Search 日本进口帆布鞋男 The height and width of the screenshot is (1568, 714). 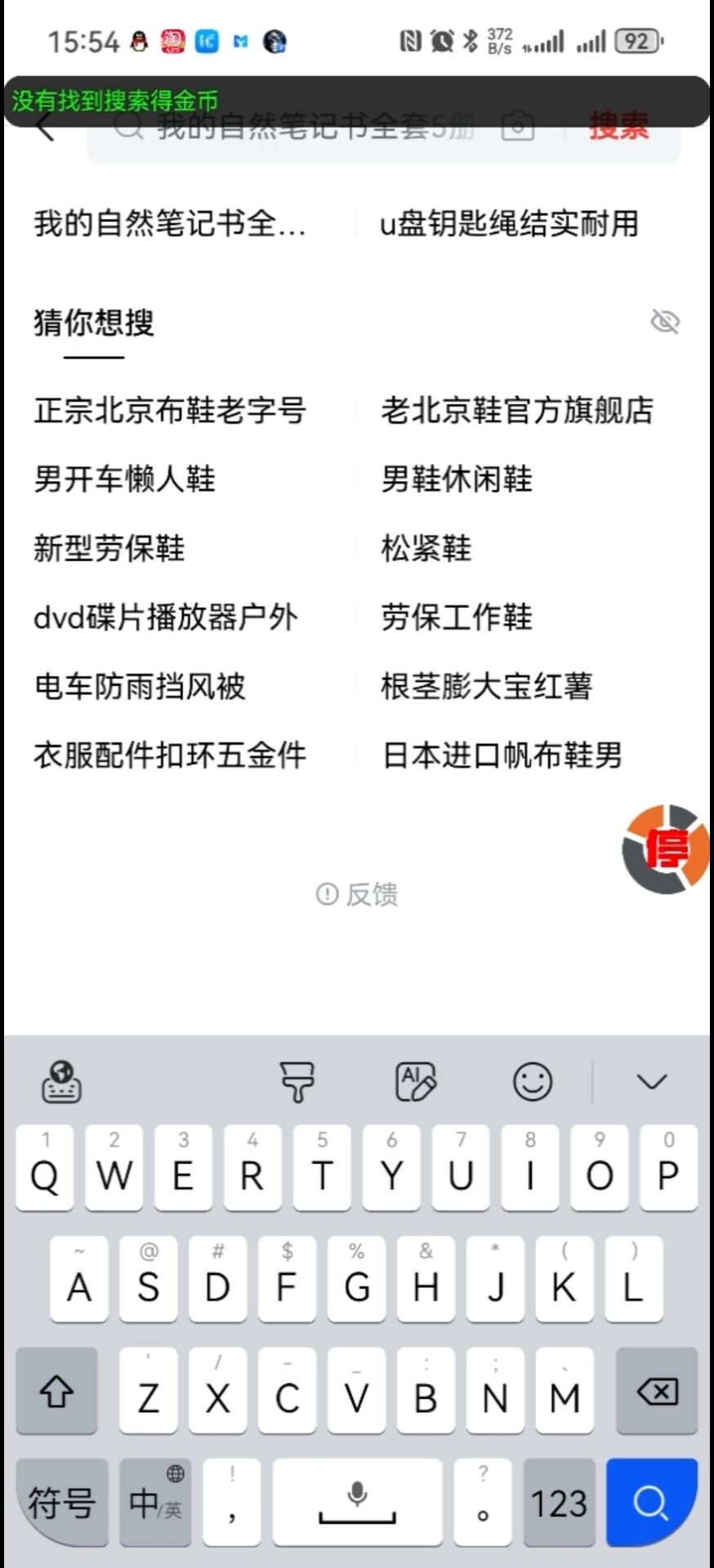pos(502,755)
